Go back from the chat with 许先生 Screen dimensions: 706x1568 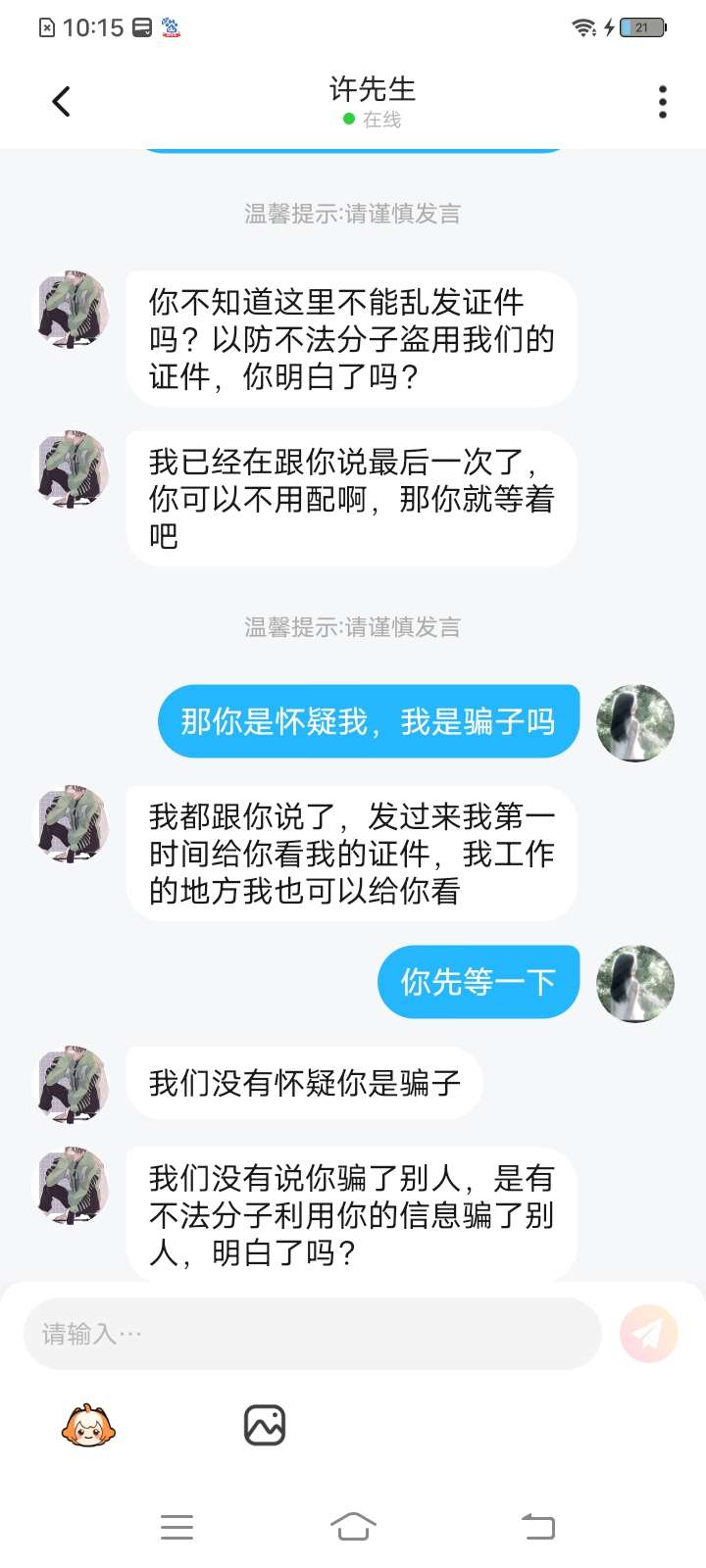(61, 101)
